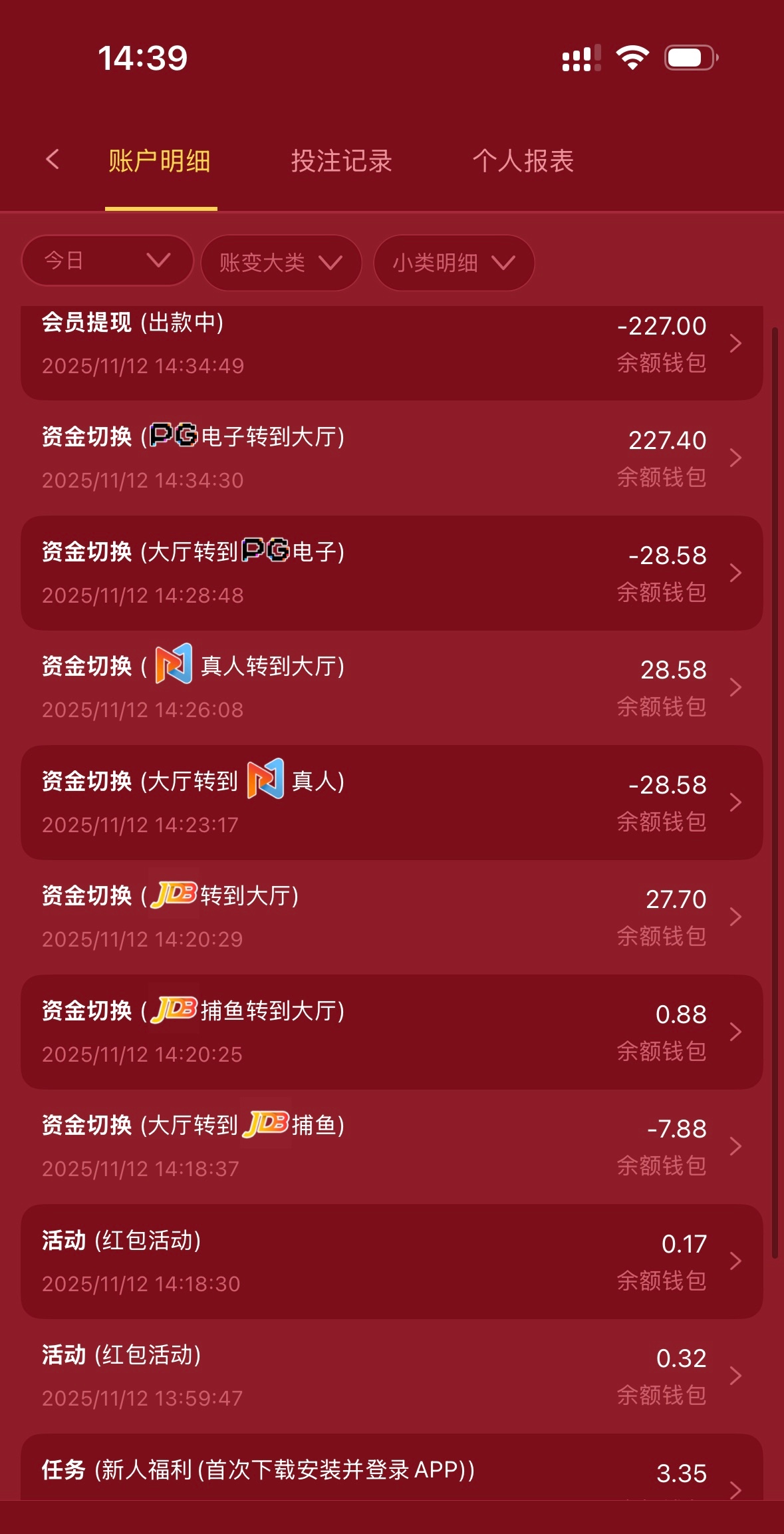View the PG电子转到大厅 227.40 transfer
The height and width of the screenshot is (1534, 784).
point(391,458)
